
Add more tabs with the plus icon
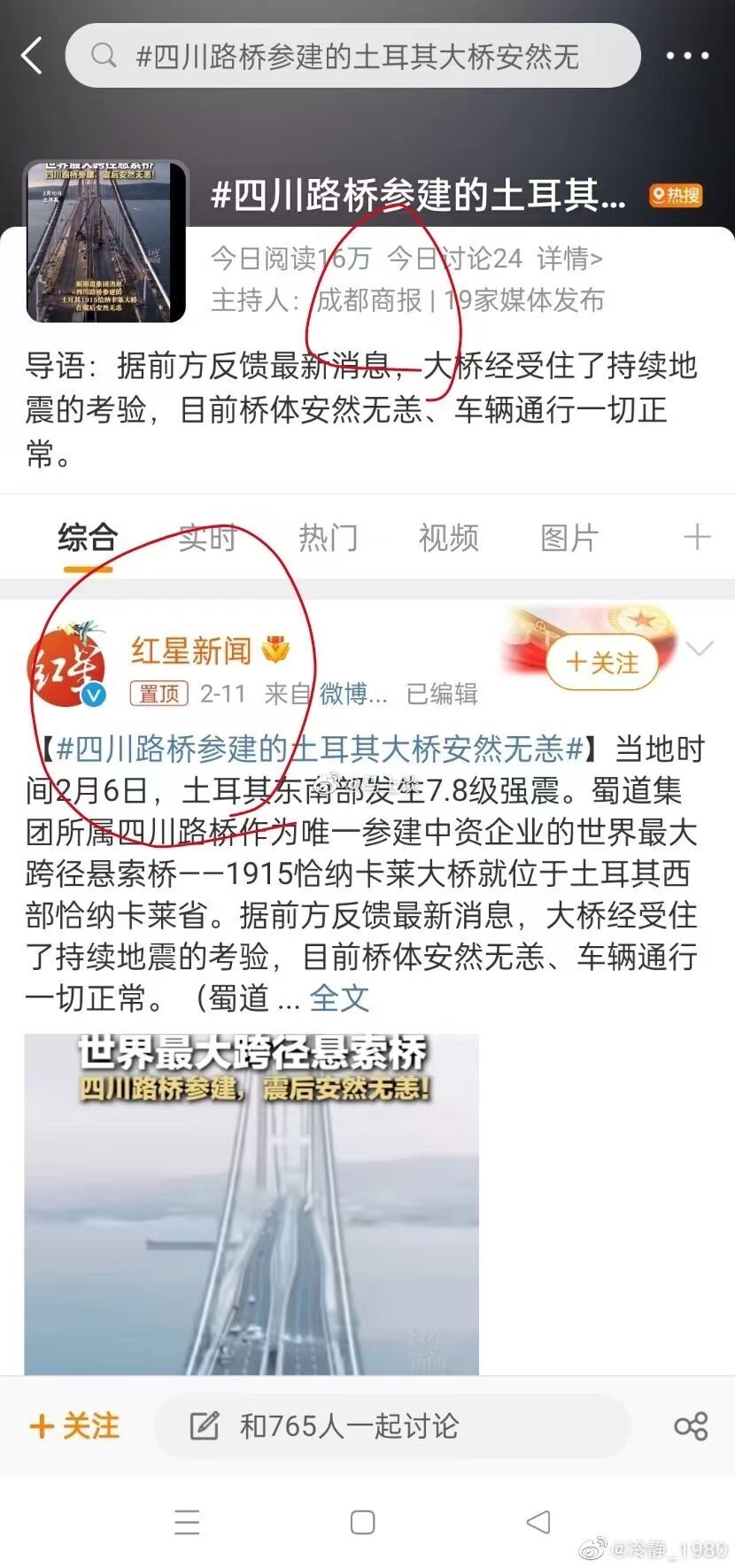click(x=697, y=537)
